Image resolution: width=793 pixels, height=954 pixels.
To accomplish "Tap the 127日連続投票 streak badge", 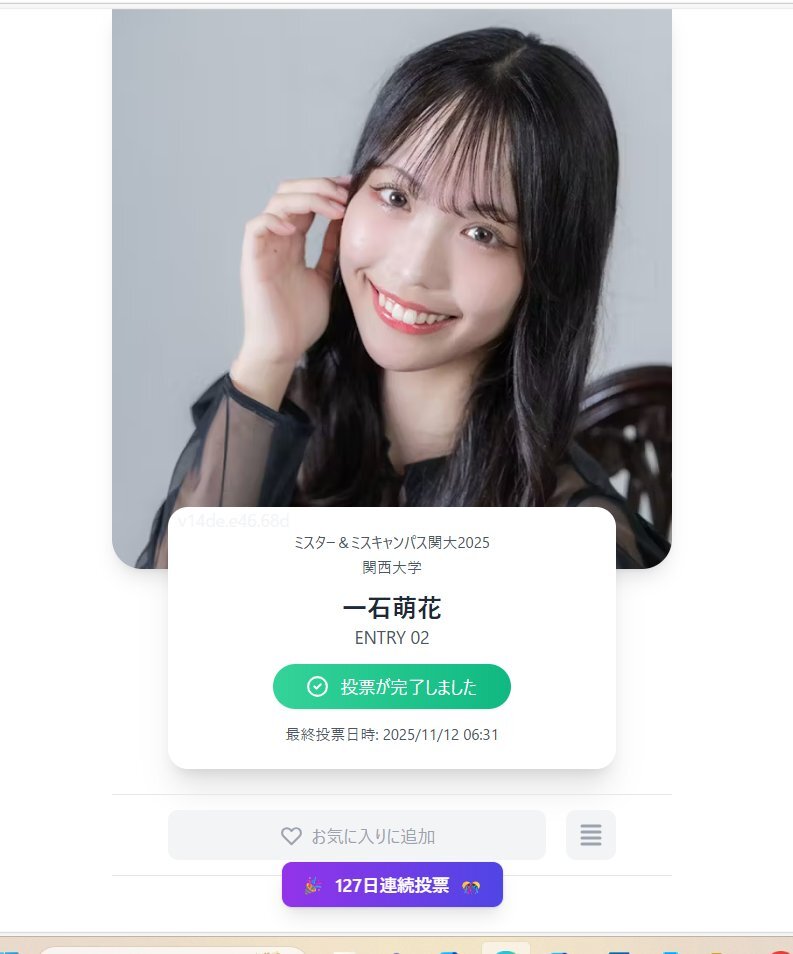I will (392, 885).
